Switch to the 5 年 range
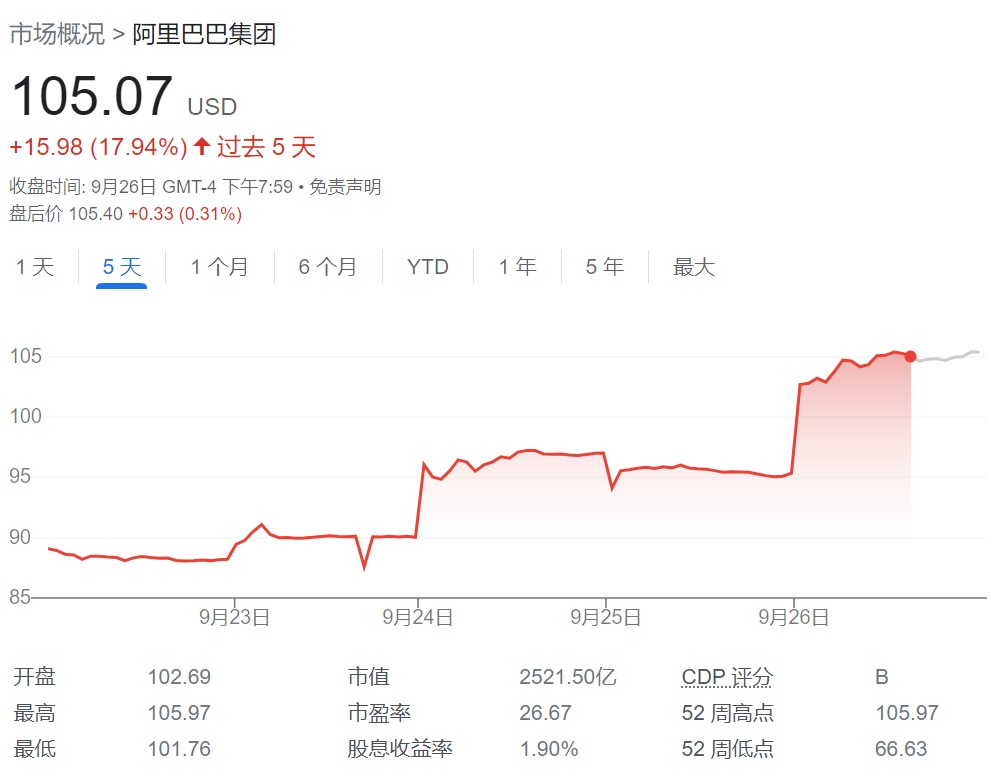The width and height of the screenshot is (1001, 772). click(x=605, y=267)
